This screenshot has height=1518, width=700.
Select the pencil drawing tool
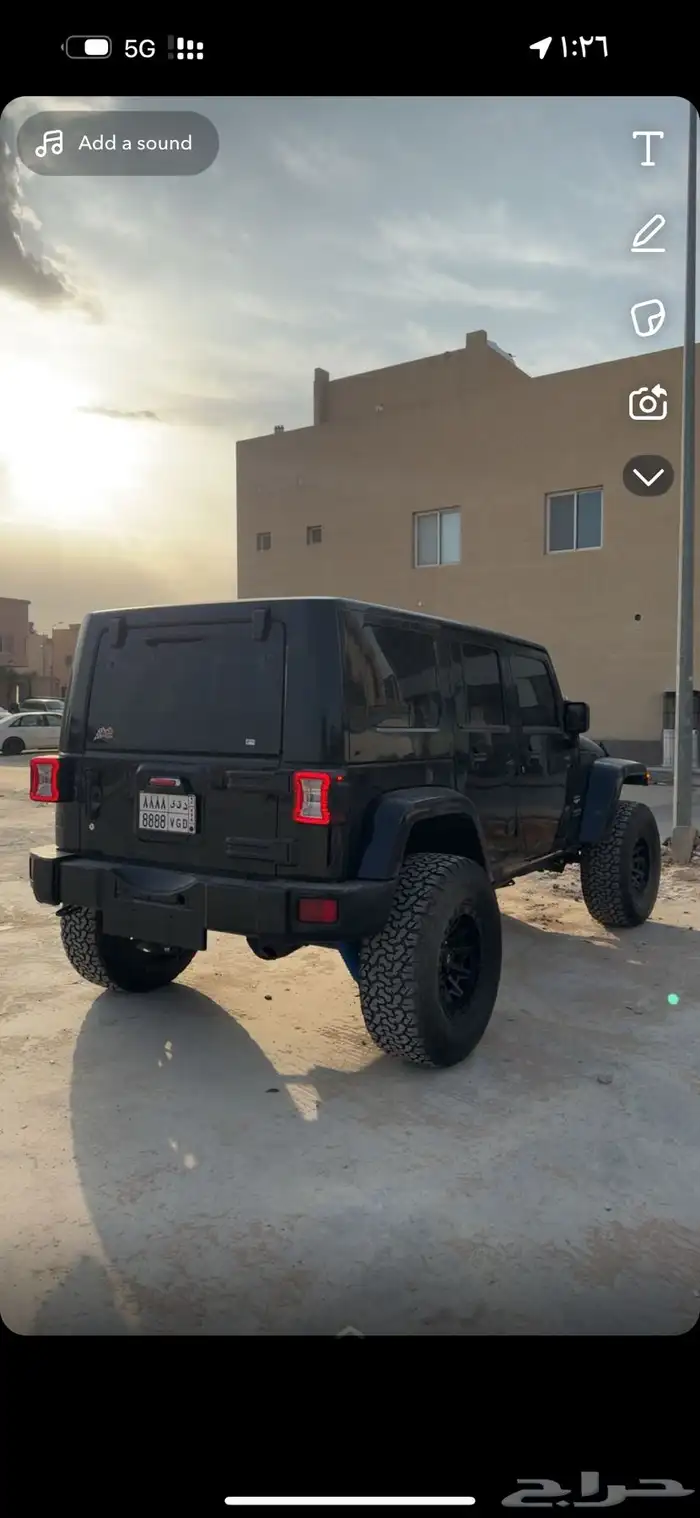coord(648,233)
